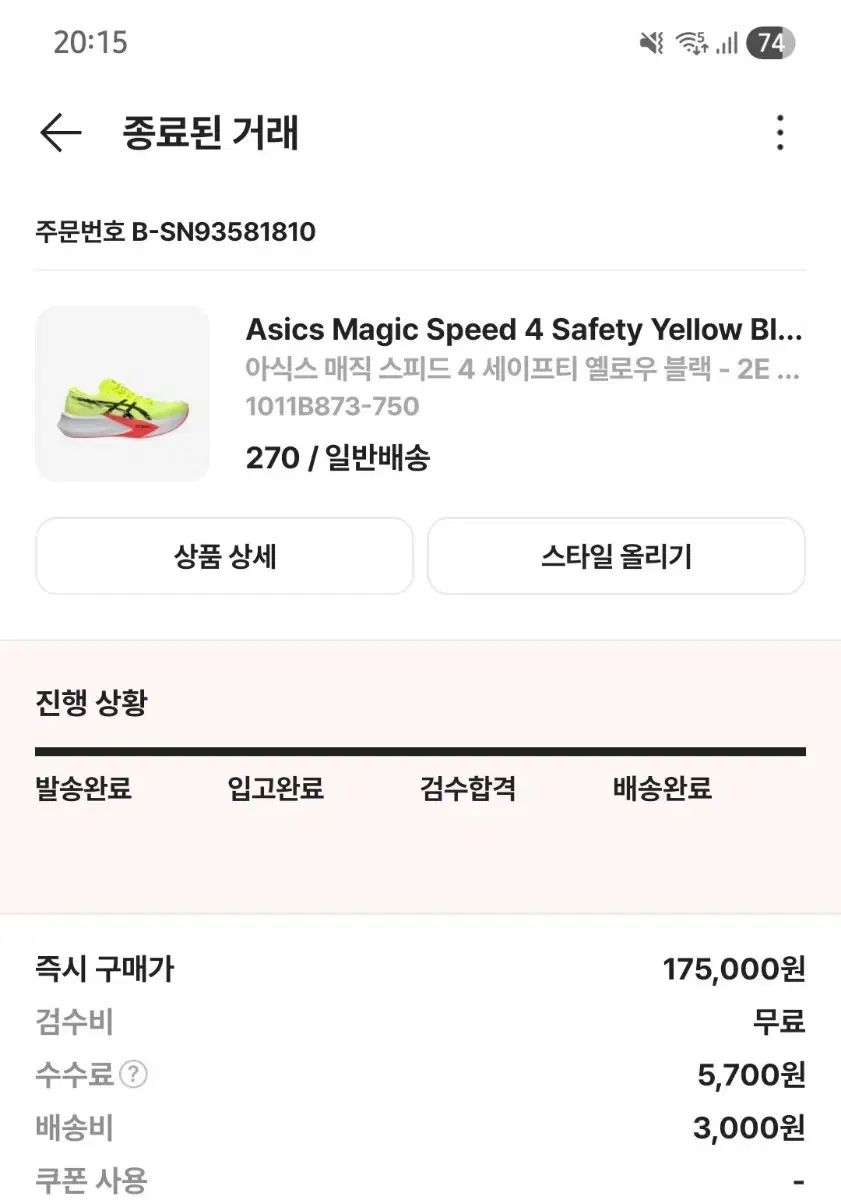The height and width of the screenshot is (1200, 841).
Task: Tap the battery level indicator showing 74
Action: point(771,42)
